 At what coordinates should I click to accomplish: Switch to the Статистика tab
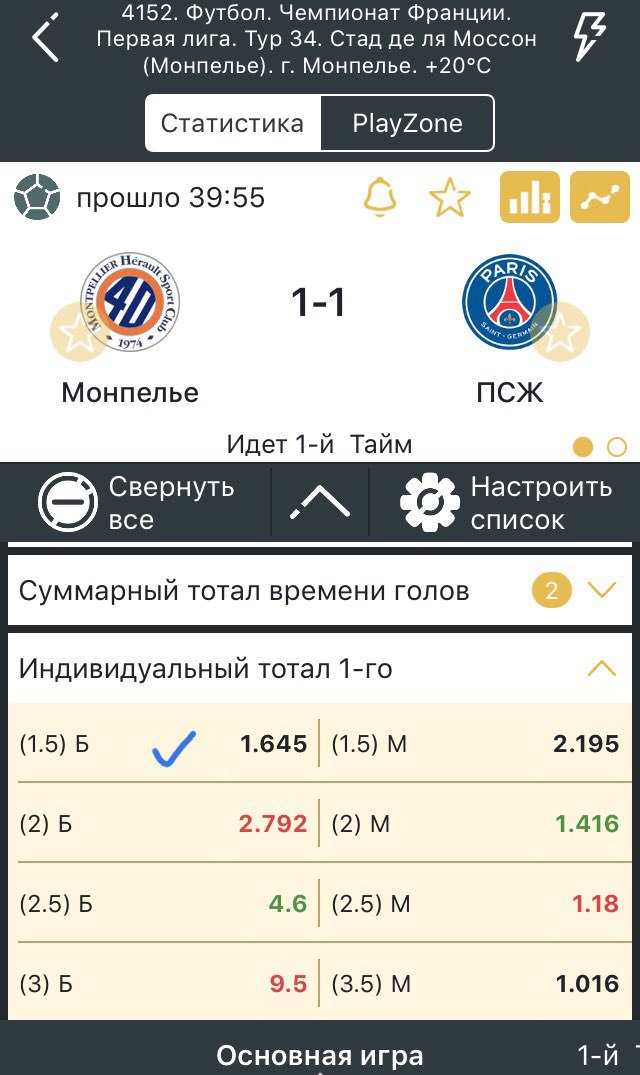click(232, 123)
